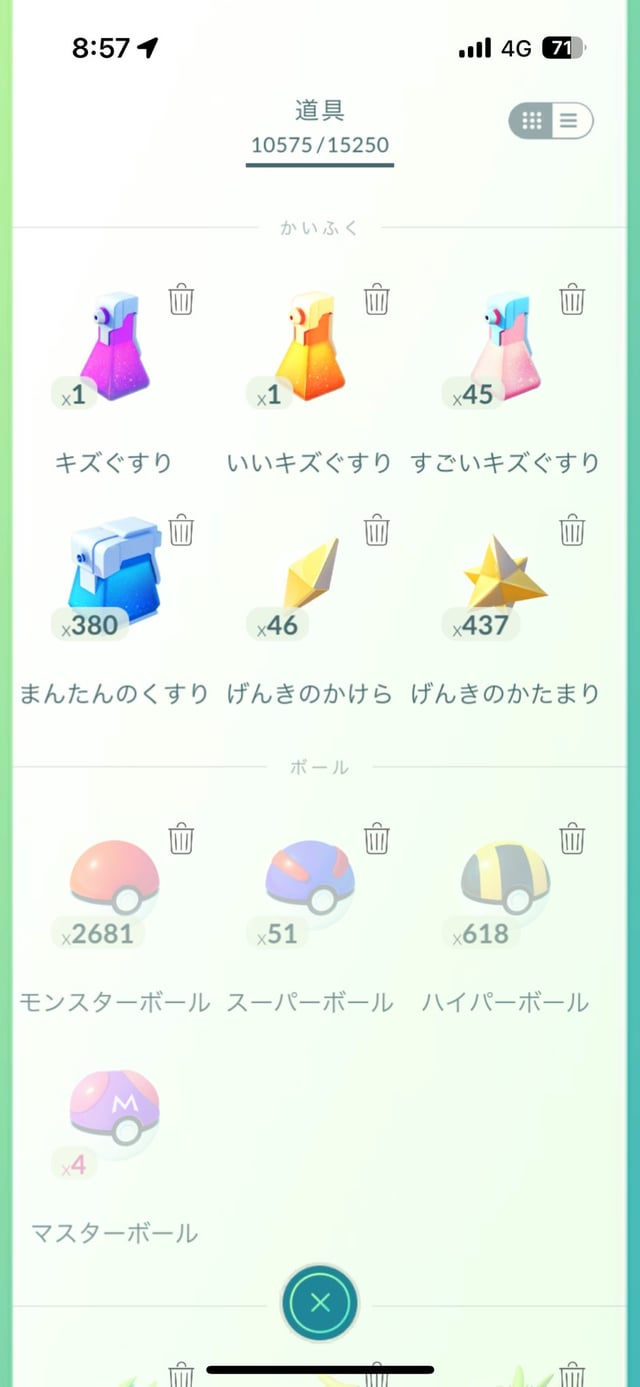The image size is (640, 1387).
Task: Discard げんきのかけら revives
Action: 376,529
